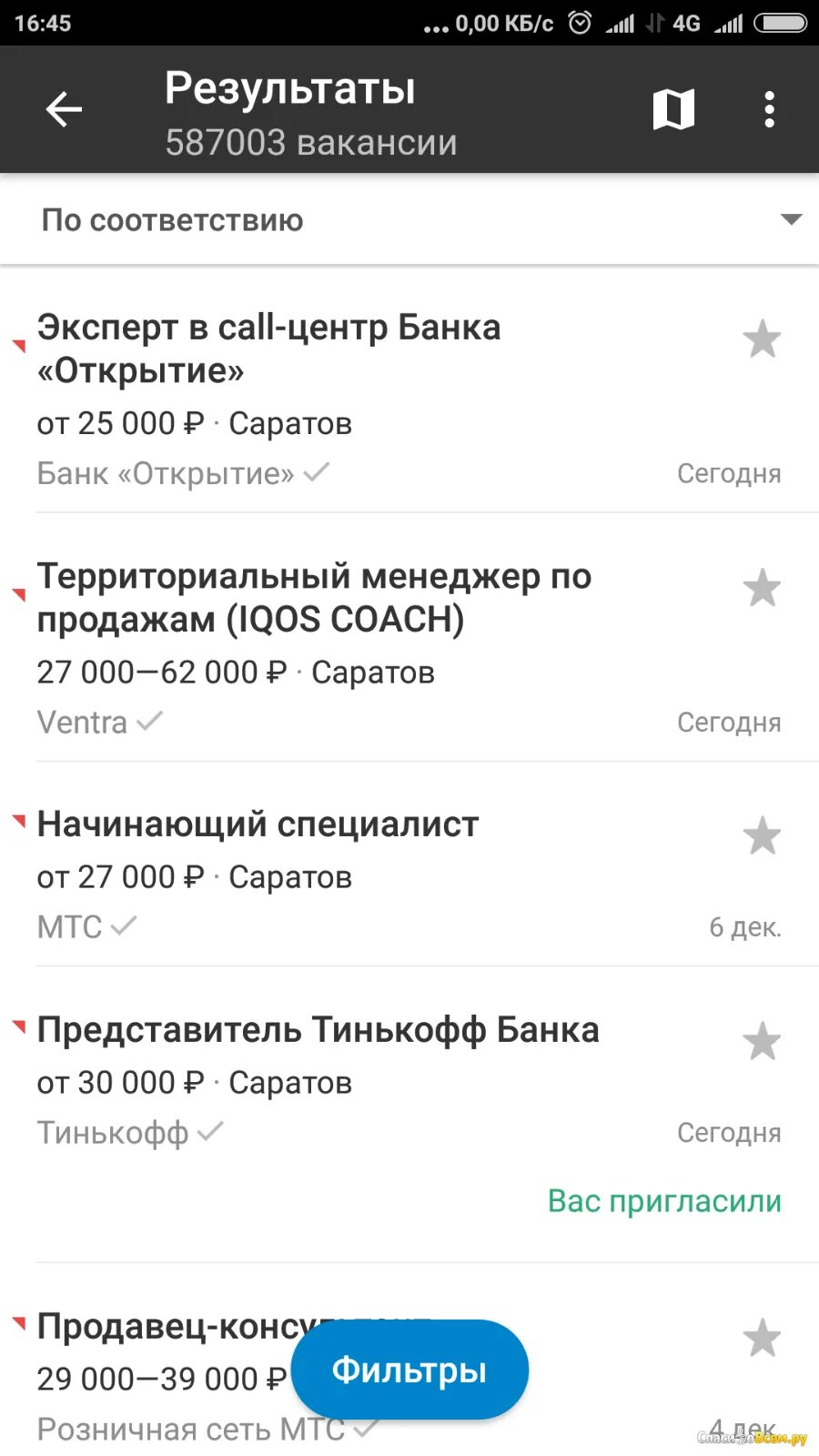Open the Начинающий специалист vacancy

[258, 824]
